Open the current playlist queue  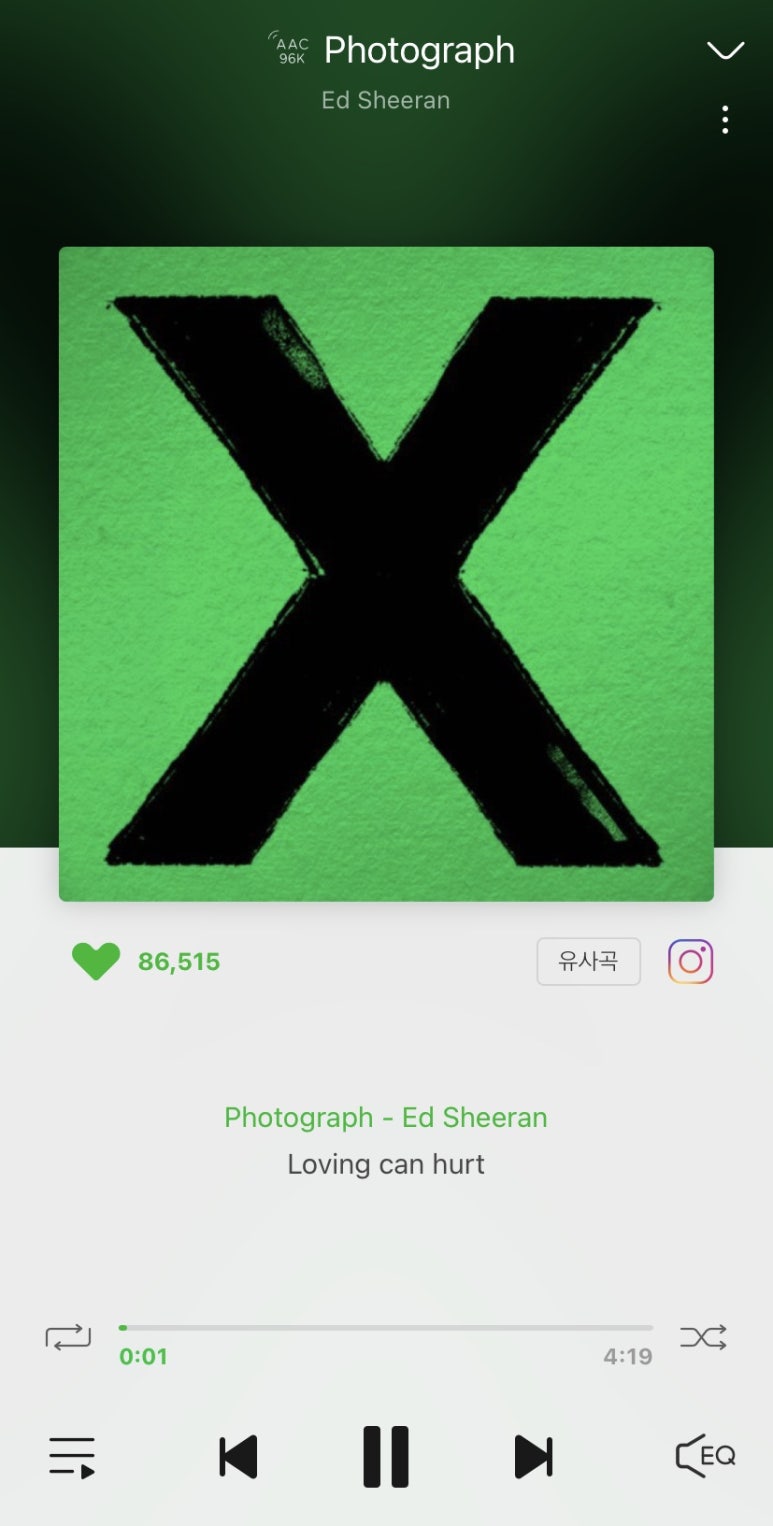pos(72,1457)
